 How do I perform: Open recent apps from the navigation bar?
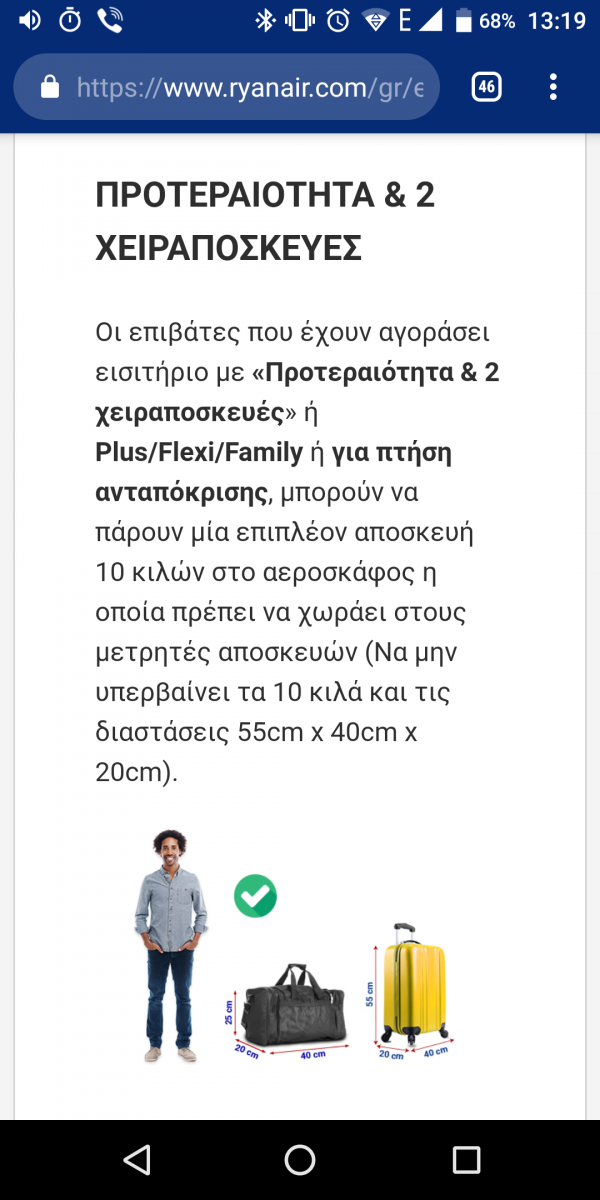[x=466, y=1159]
